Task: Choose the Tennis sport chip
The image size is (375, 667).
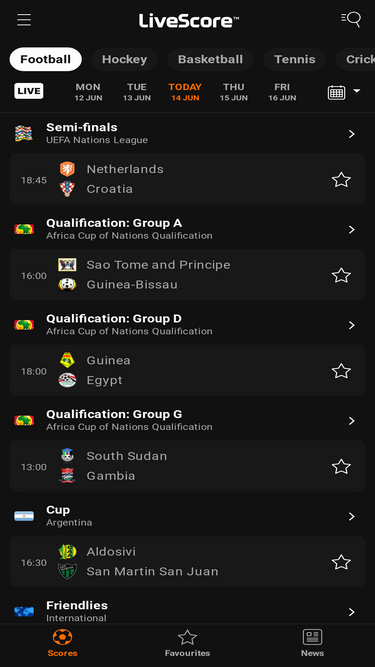Action: [295, 59]
